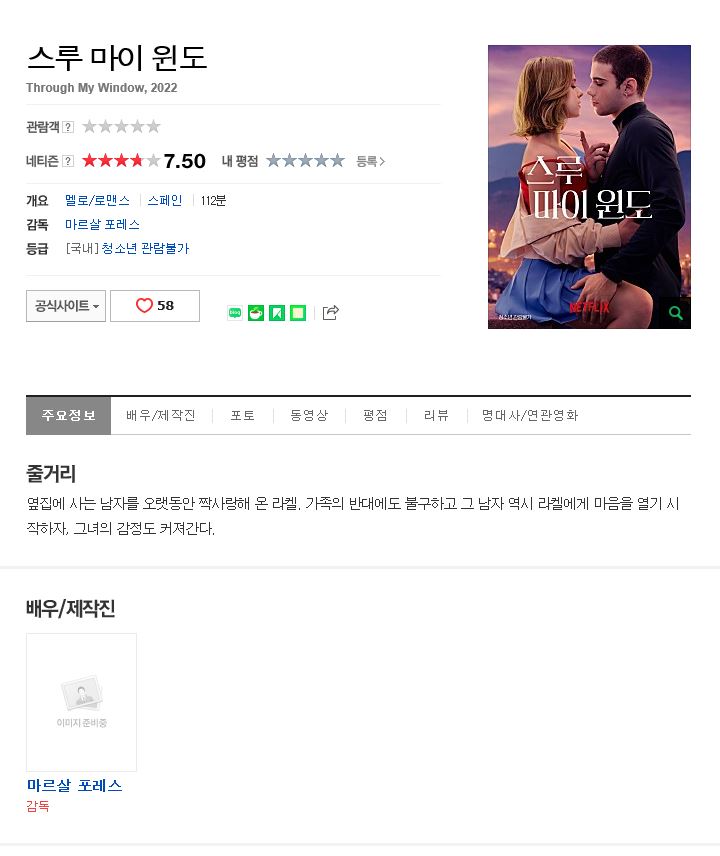Open 마르살 포레스 profile card in crew section
The height and width of the screenshot is (856, 720).
click(x=81, y=703)
